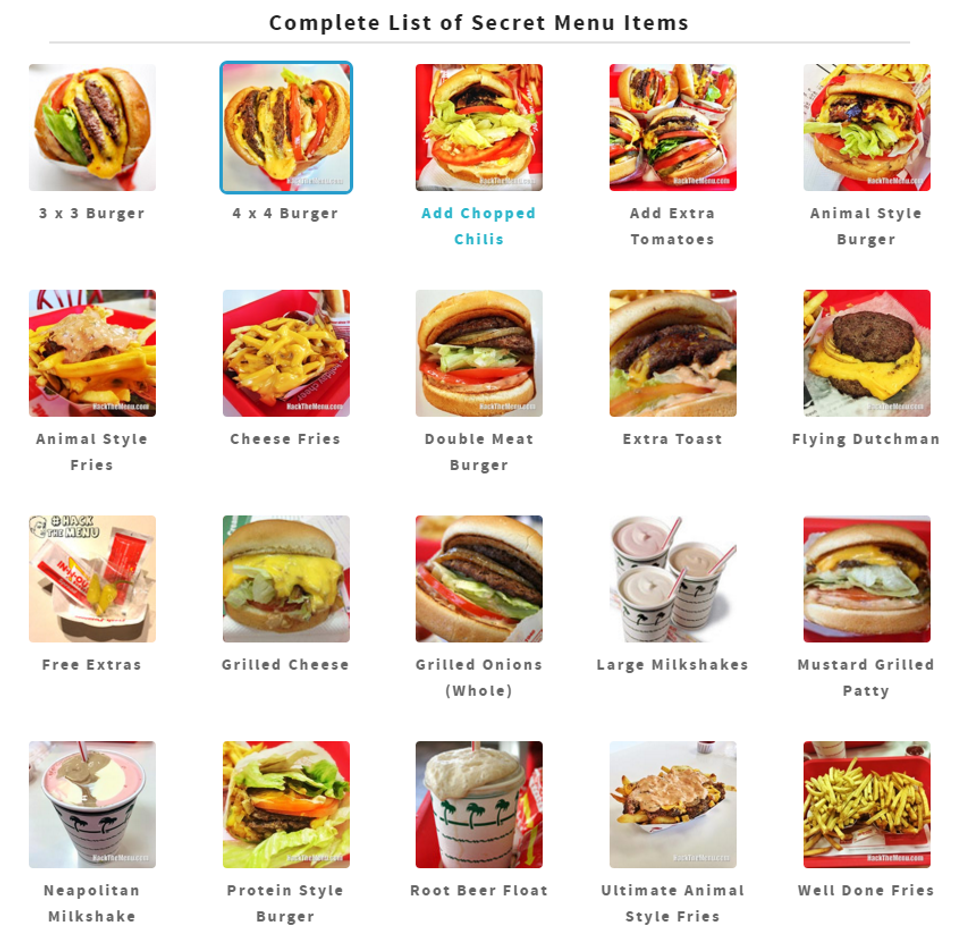Open Ultimate Animal Style Fries
This screenshot has width=980, height=951.
pos(673,804)
